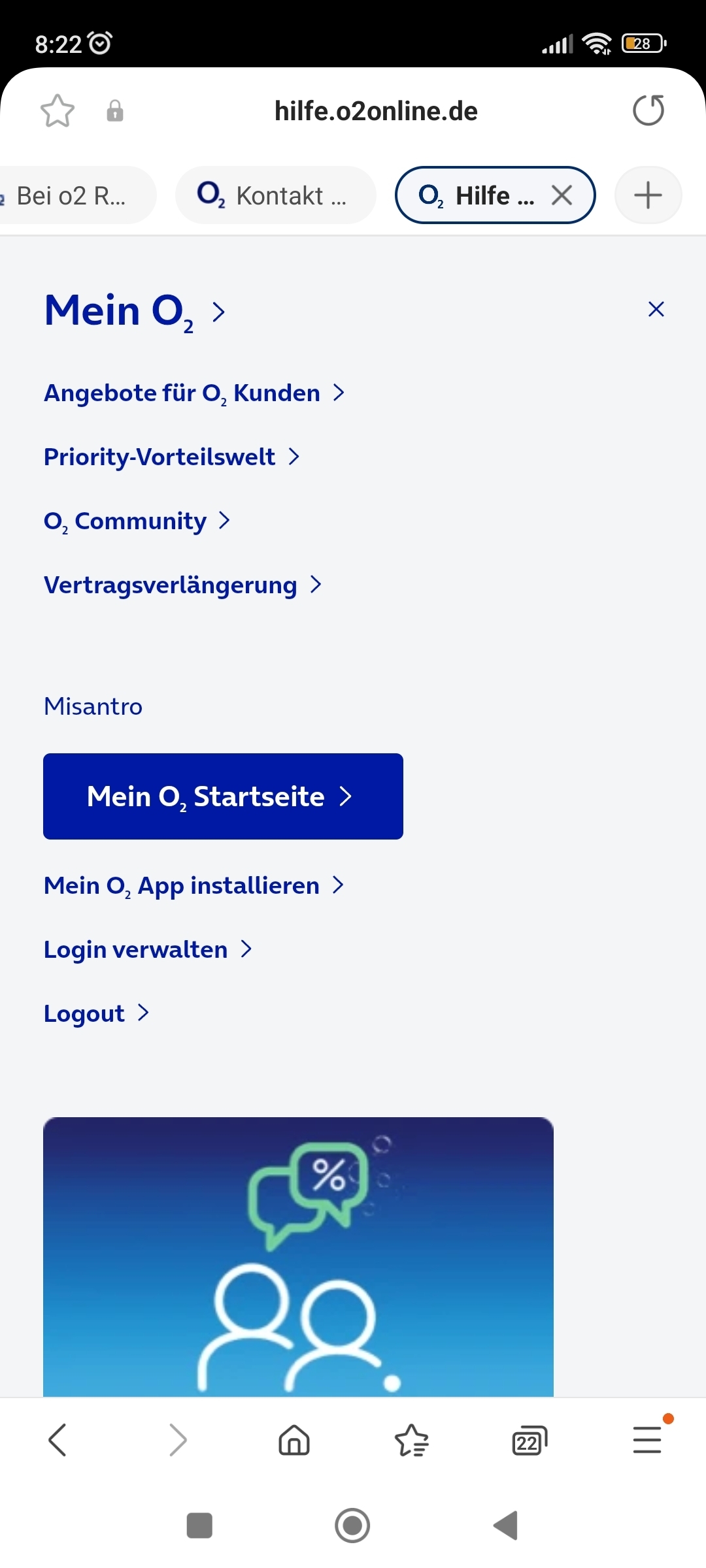
Task: Open Mein O2 App installieren
Action: 194,886
